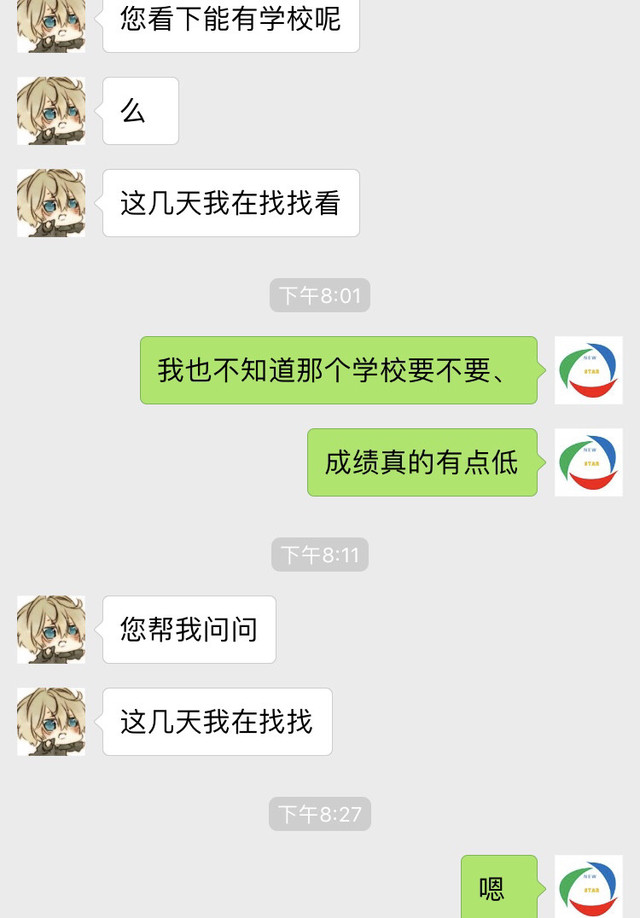
Task: Open contact avatar beside '这几天我在找找' message
Action: click(51, 722)
